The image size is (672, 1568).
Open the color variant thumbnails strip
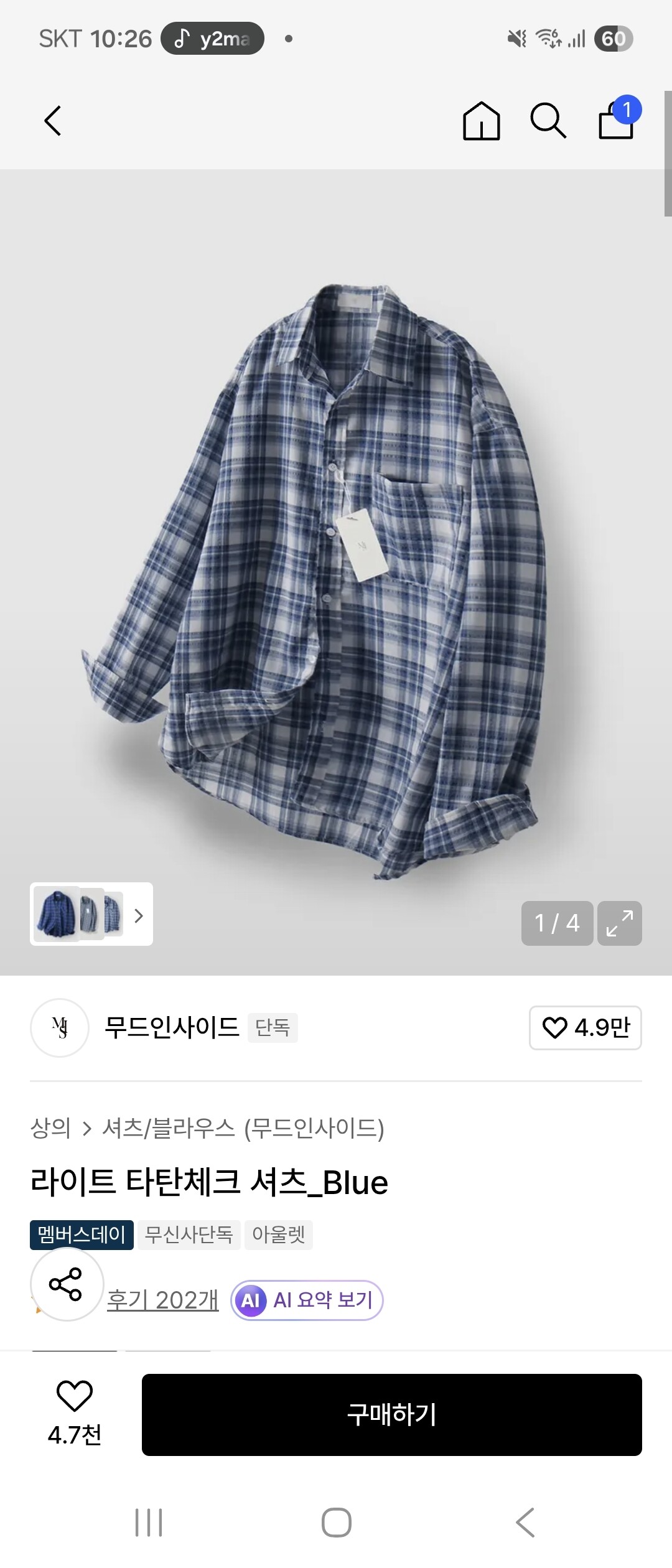91,914
